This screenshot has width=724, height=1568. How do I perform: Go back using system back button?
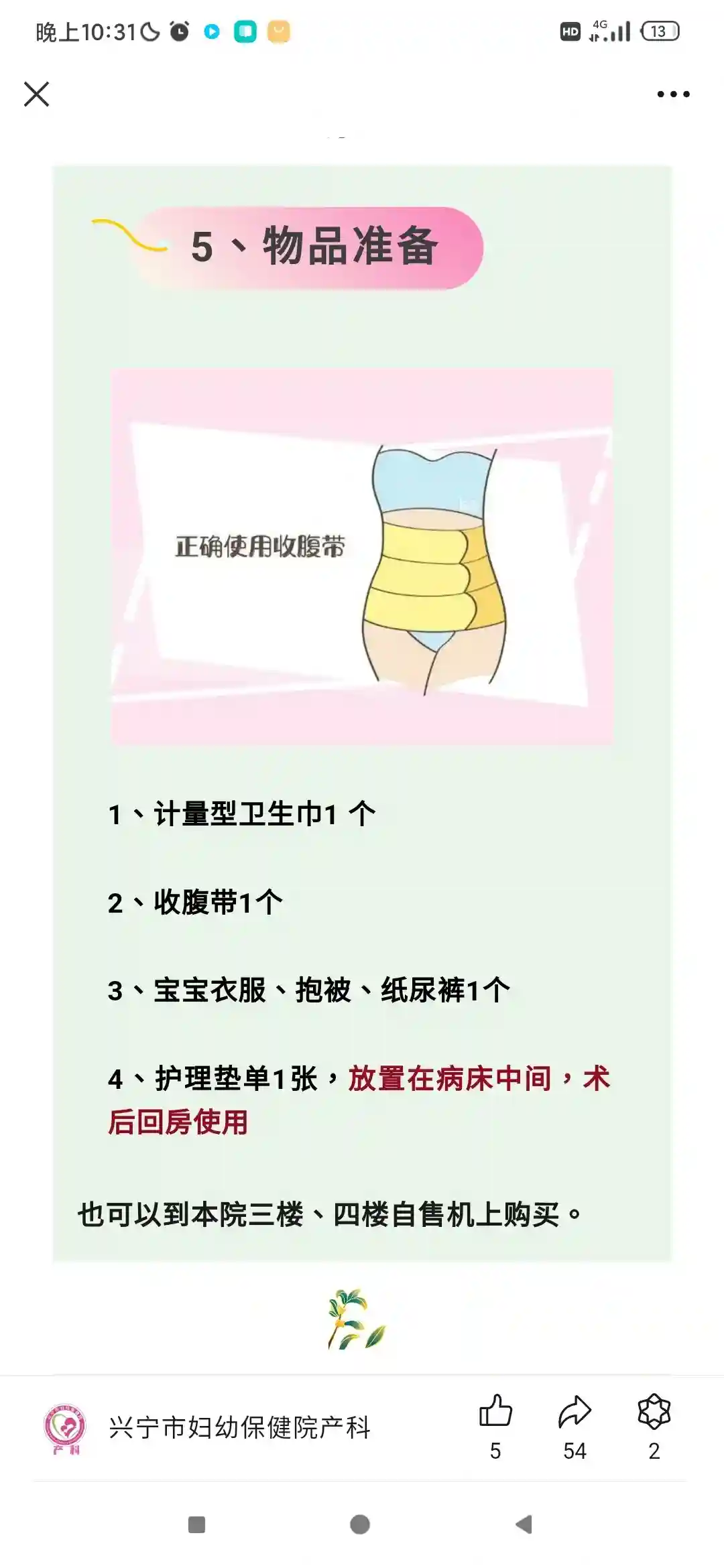click(x=524, y=1524)
